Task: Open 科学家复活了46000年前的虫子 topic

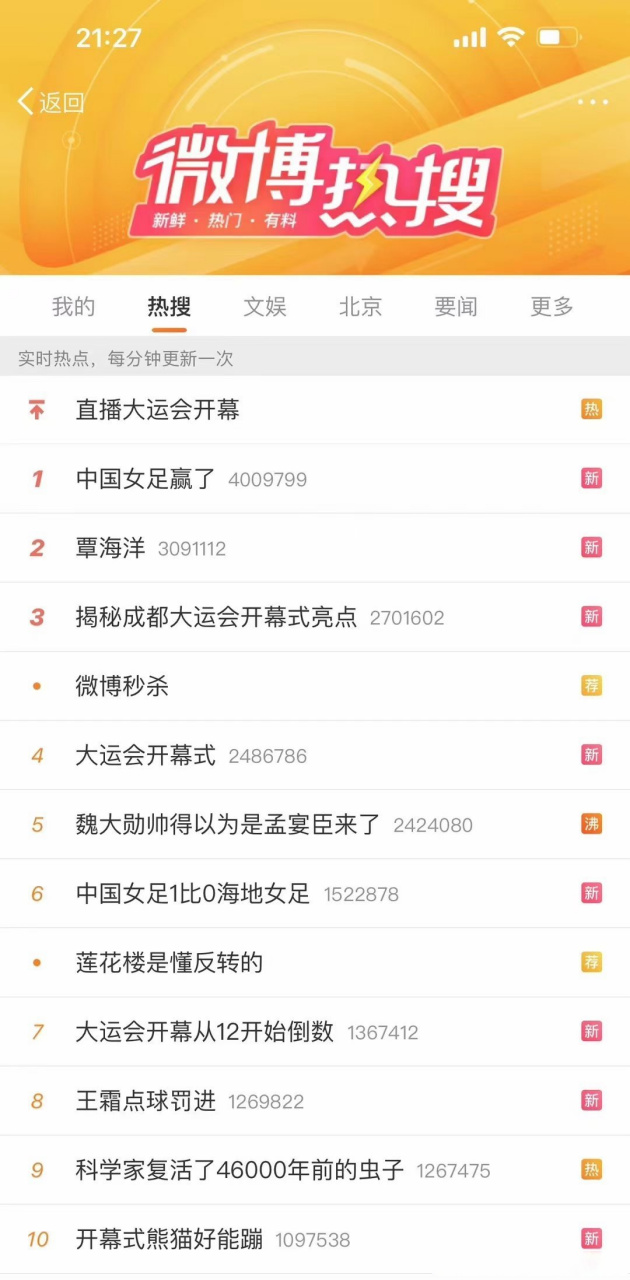Action: (x=240, y=1169)
